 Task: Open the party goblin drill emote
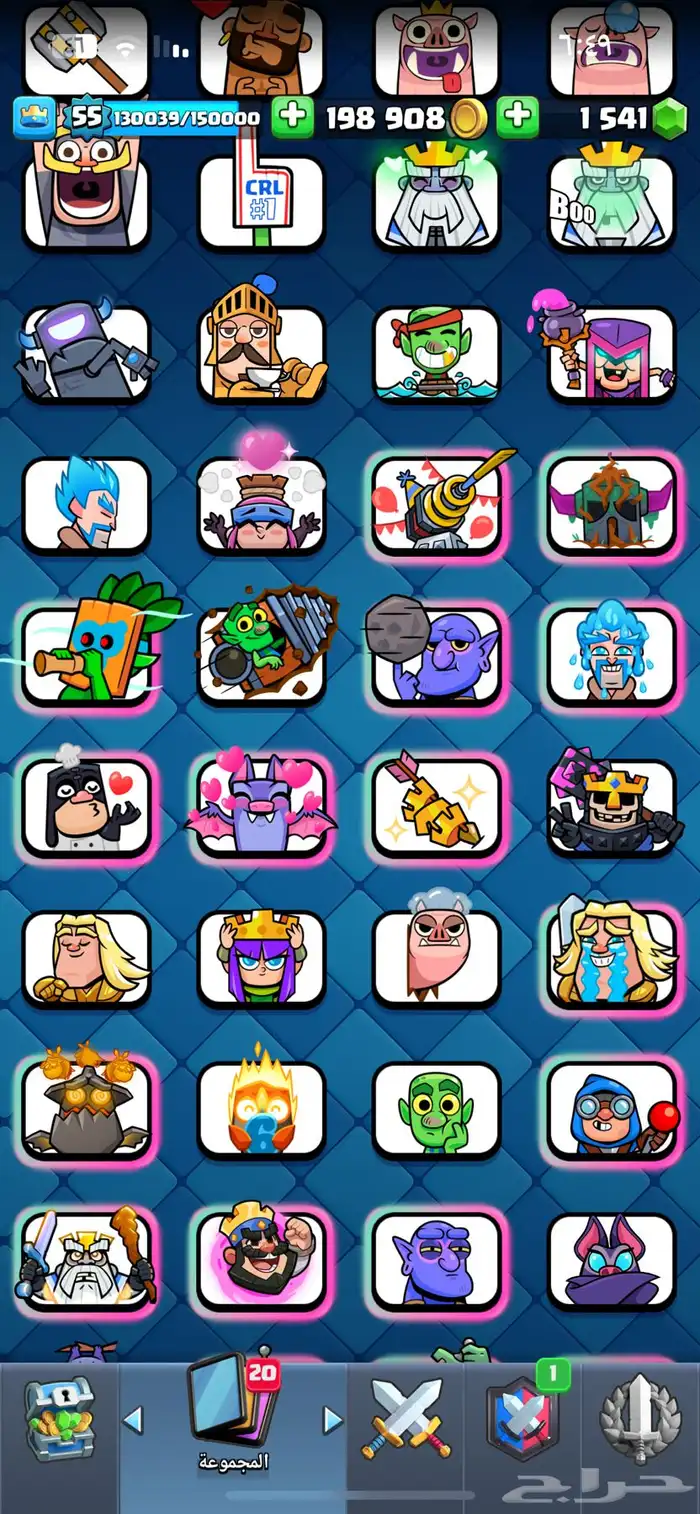point(436,503)
